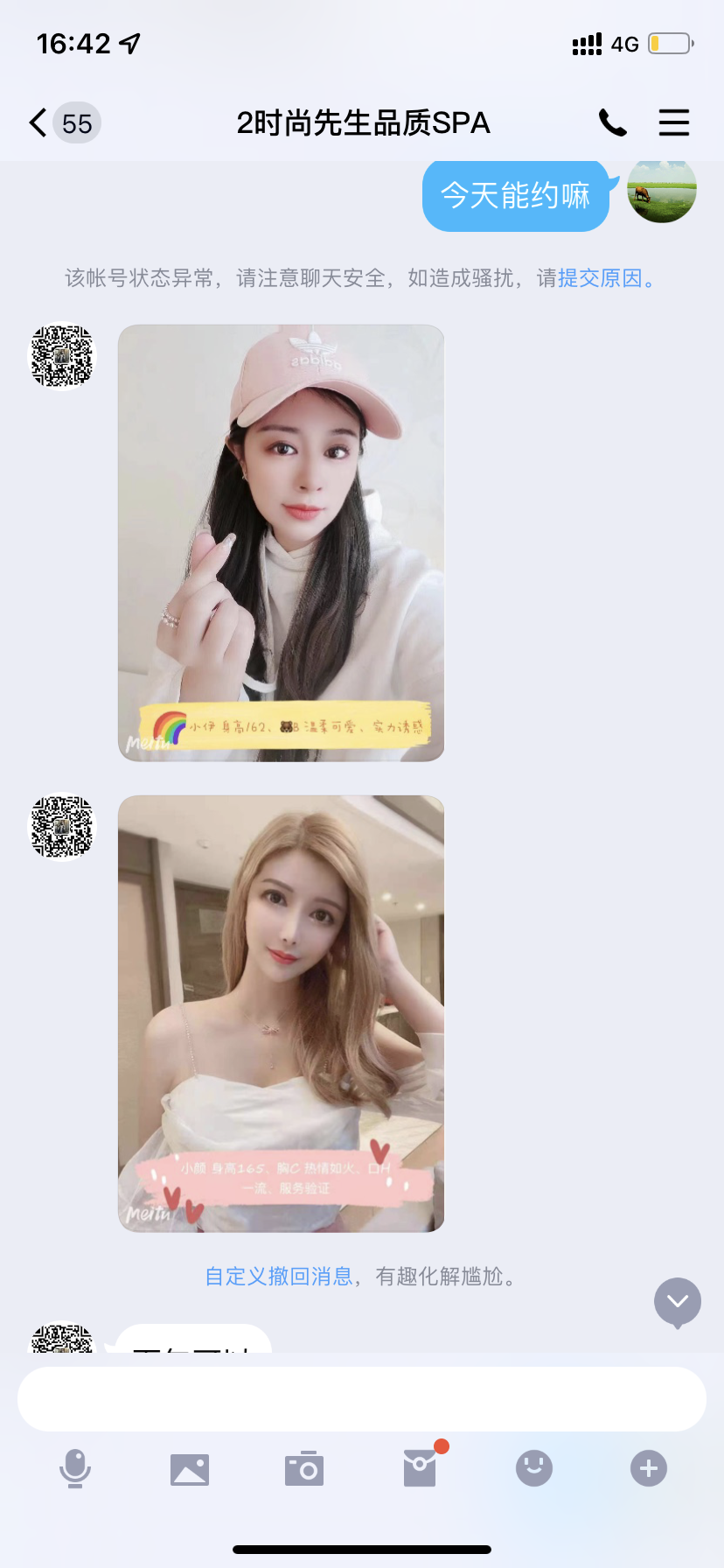View my own profile avatar
The image size is (724, 1568).
(662, 191)
